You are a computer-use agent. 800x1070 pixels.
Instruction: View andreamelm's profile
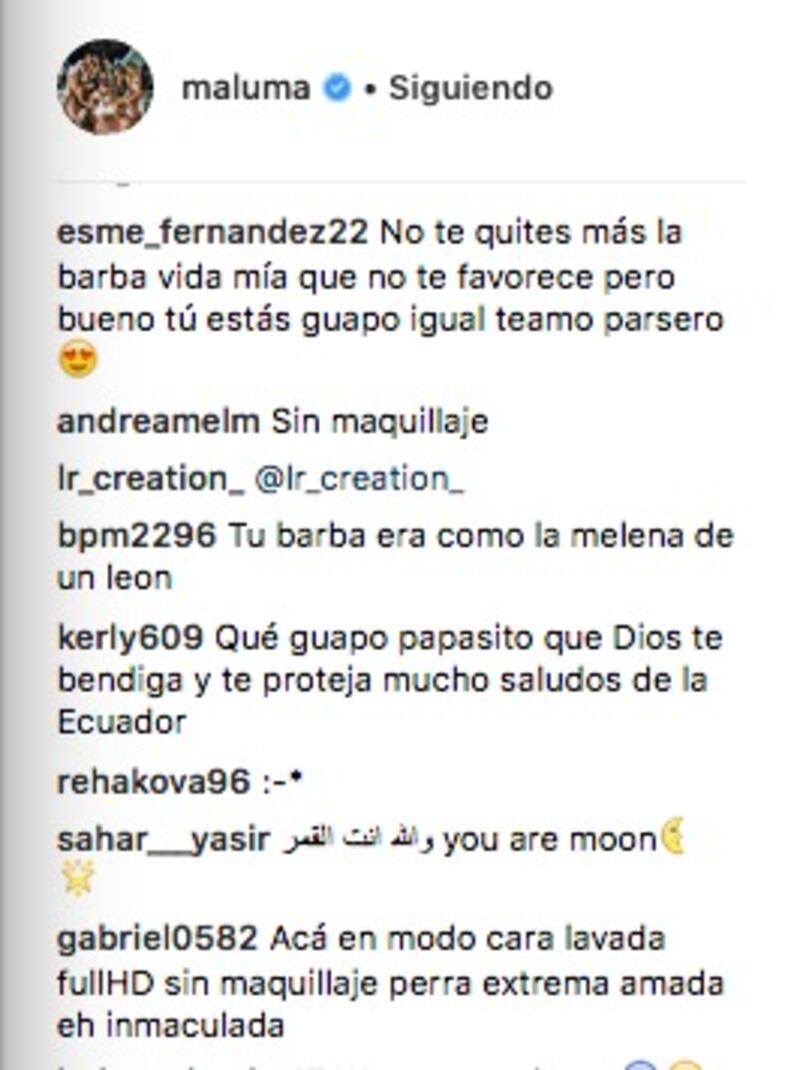point(158,422)
